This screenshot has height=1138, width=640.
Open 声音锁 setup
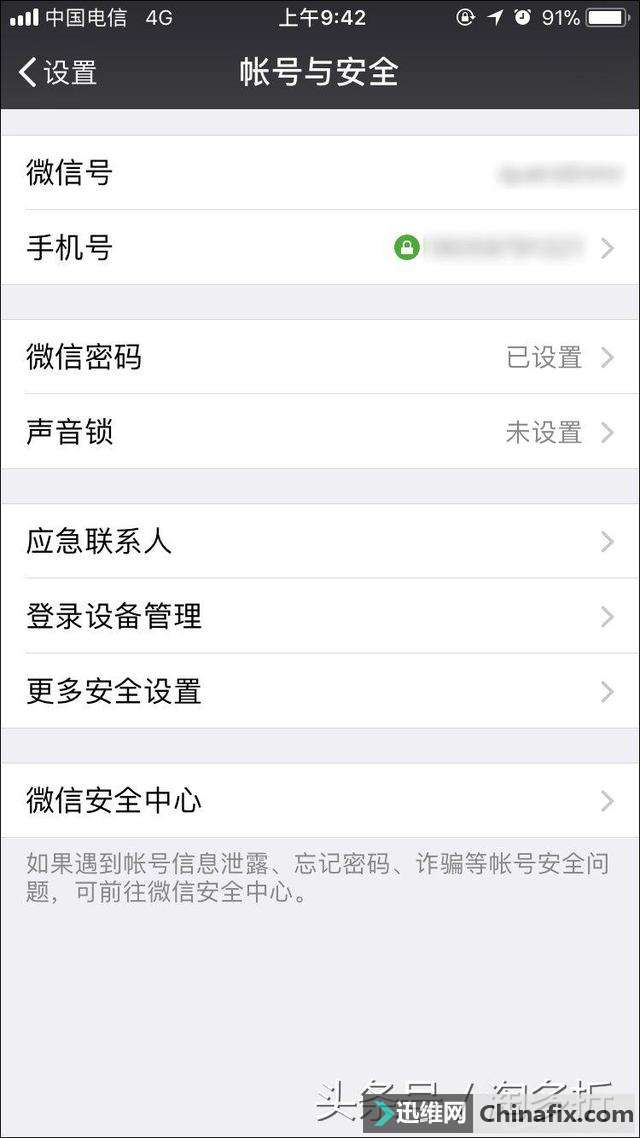coord(320,432)
